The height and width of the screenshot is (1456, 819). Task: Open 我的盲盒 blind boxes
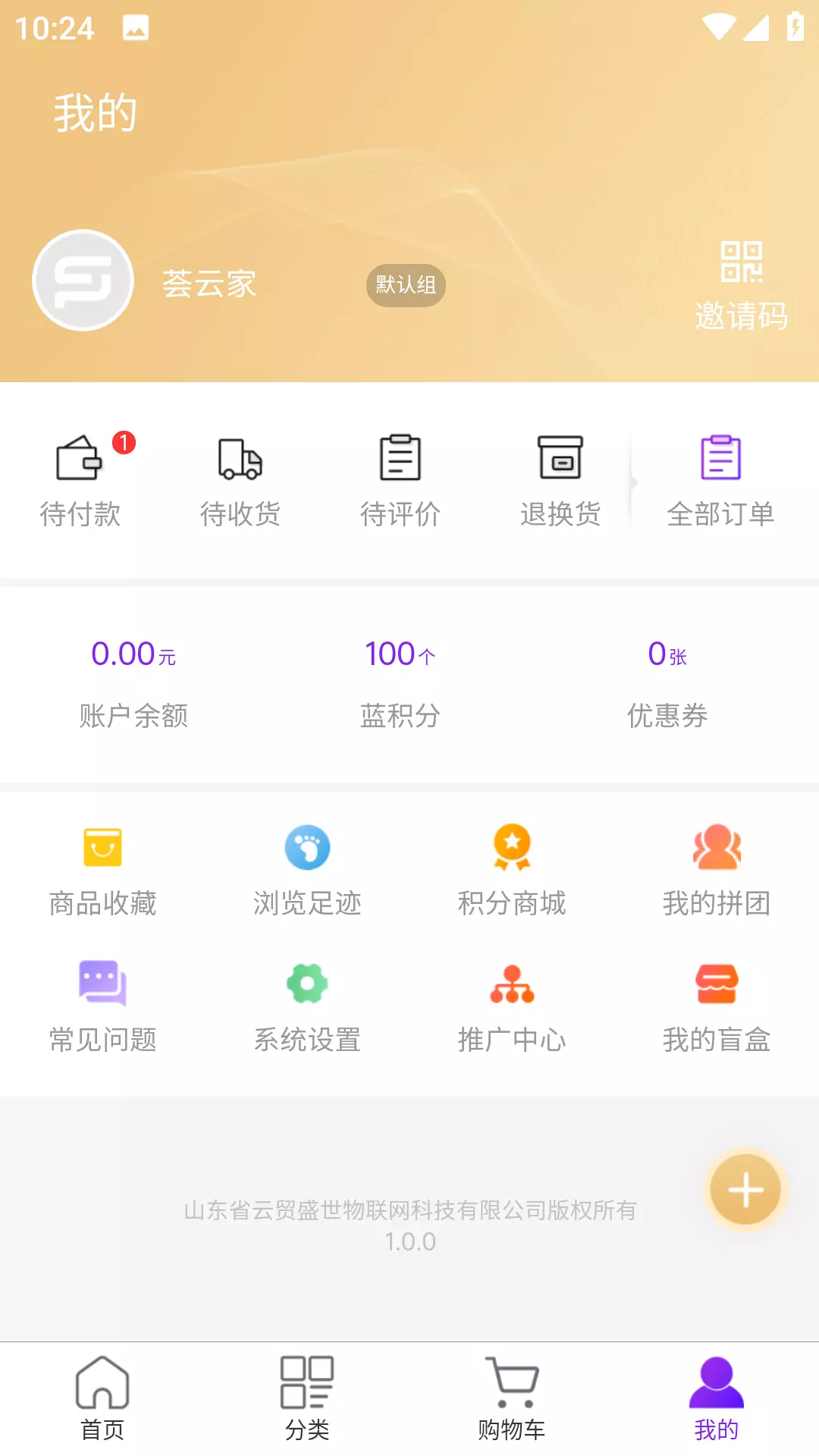click(x=717, y=1009)
